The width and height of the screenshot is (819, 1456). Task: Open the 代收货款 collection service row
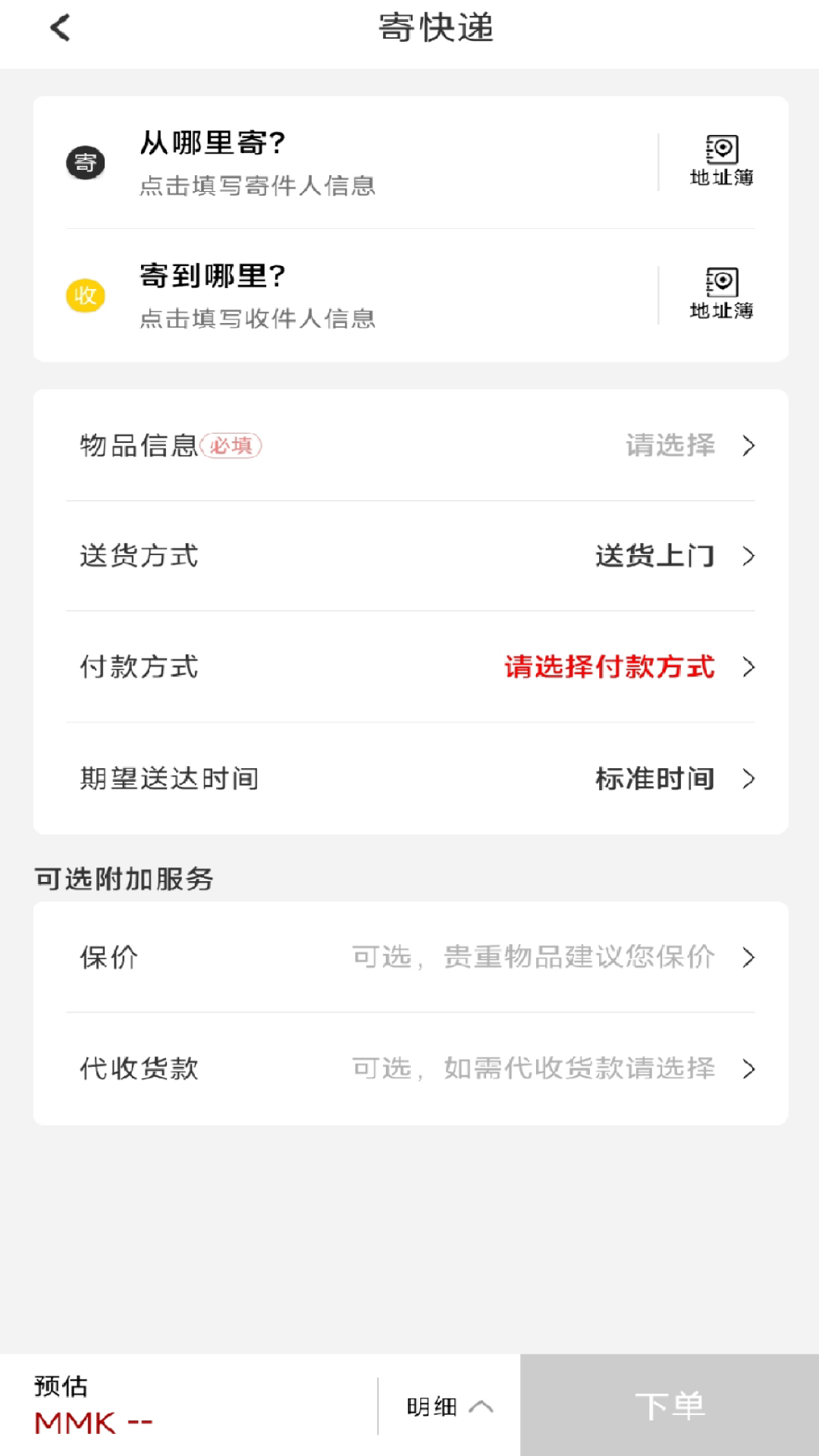pyautogui.click(x=409, y=1069)
